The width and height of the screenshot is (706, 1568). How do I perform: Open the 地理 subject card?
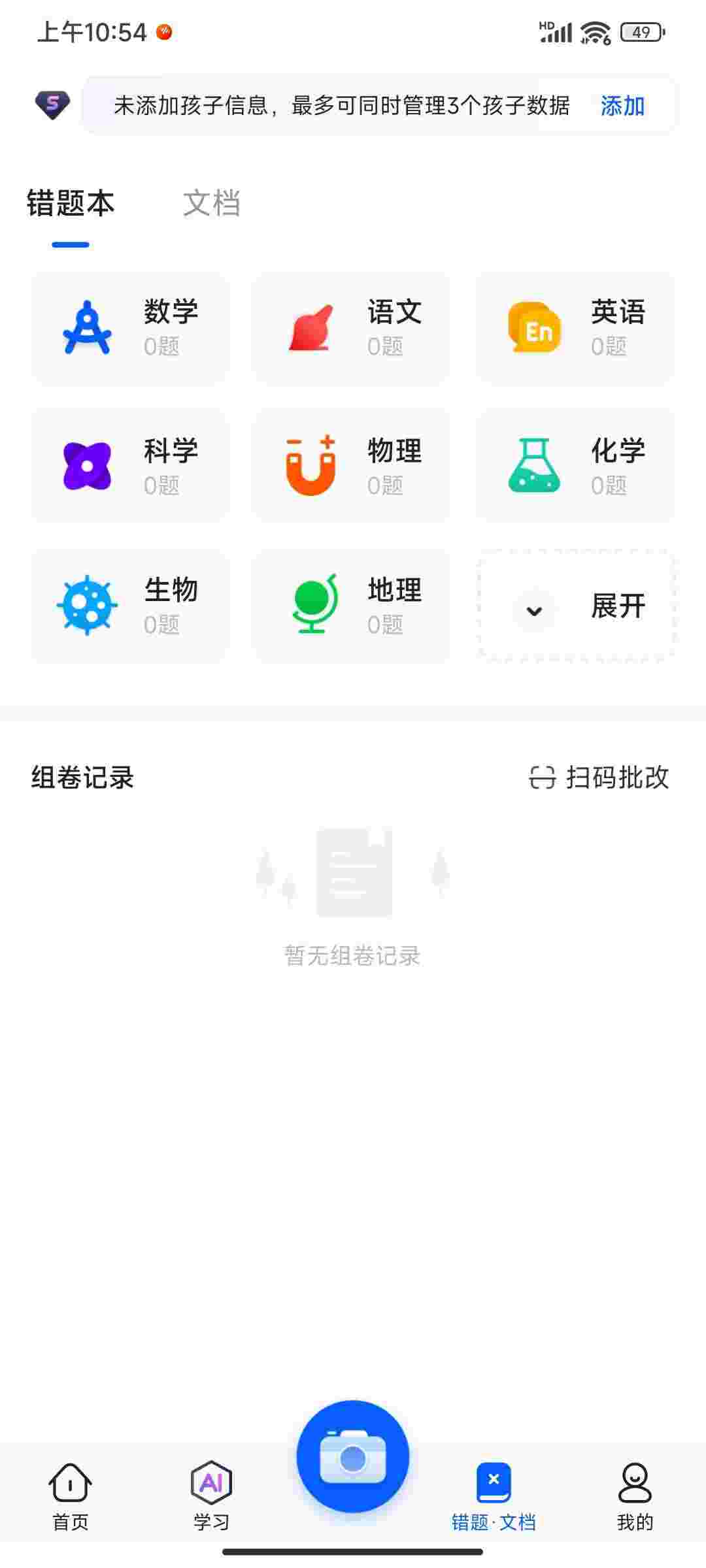pos(352,606)
